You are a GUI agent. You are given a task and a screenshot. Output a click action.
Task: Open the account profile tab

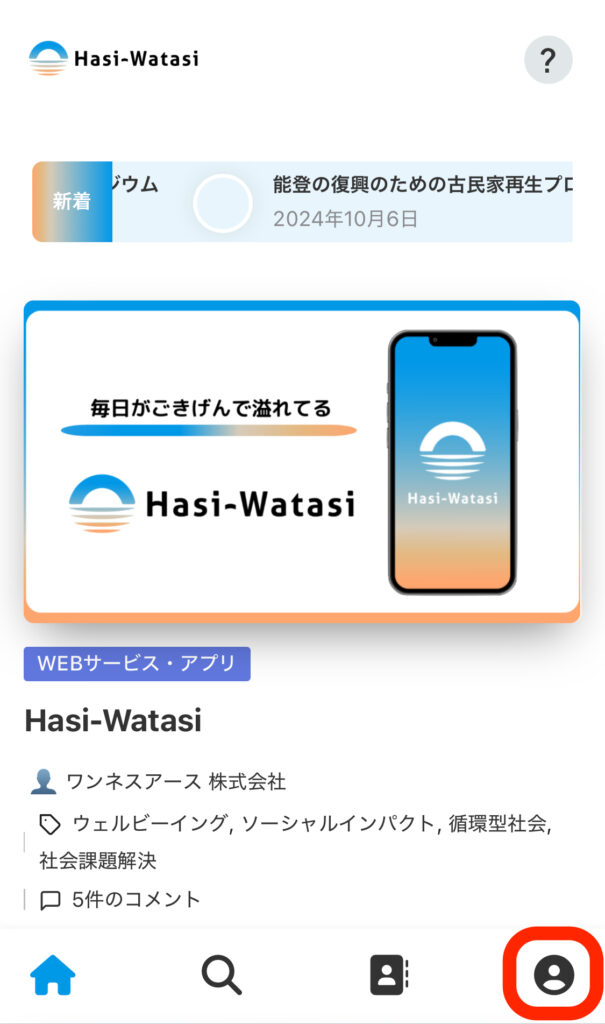tap(553, 973)
